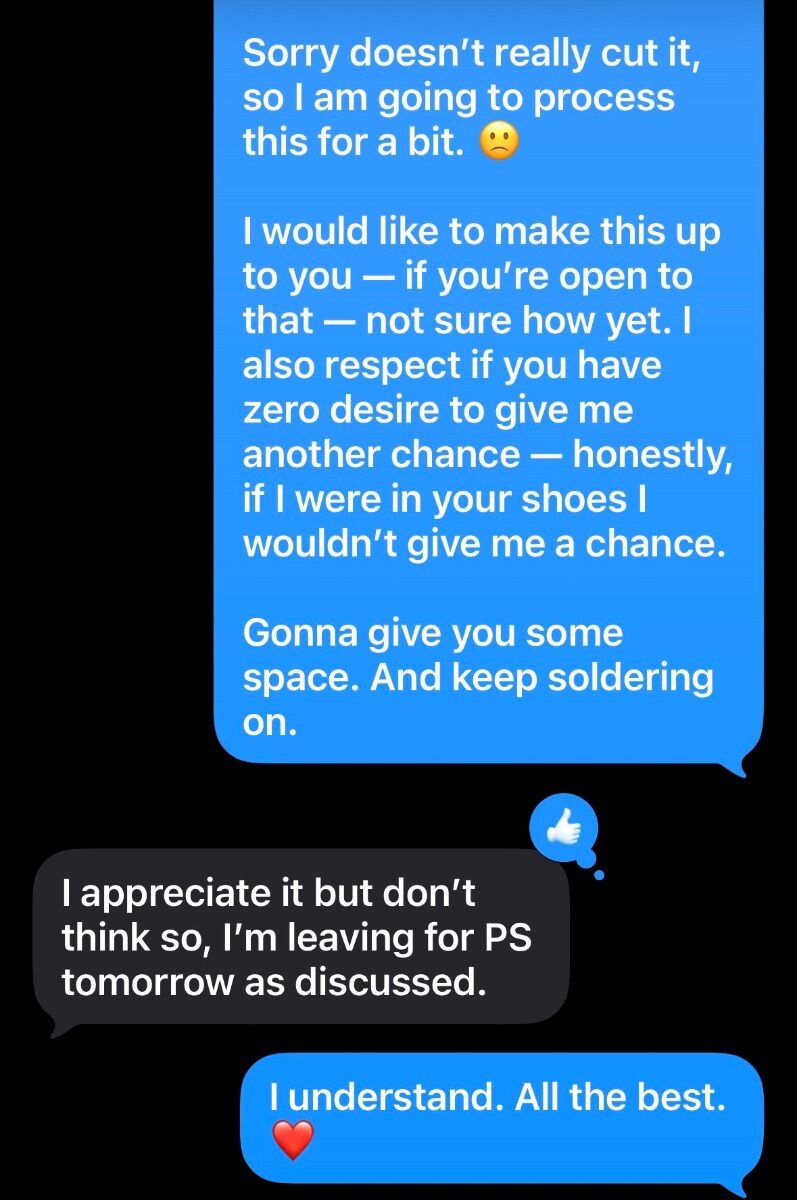Tap the thumbs-up tapback reaction
The width and height of the screenshot is (797, 1200).
tap(564, 829)
